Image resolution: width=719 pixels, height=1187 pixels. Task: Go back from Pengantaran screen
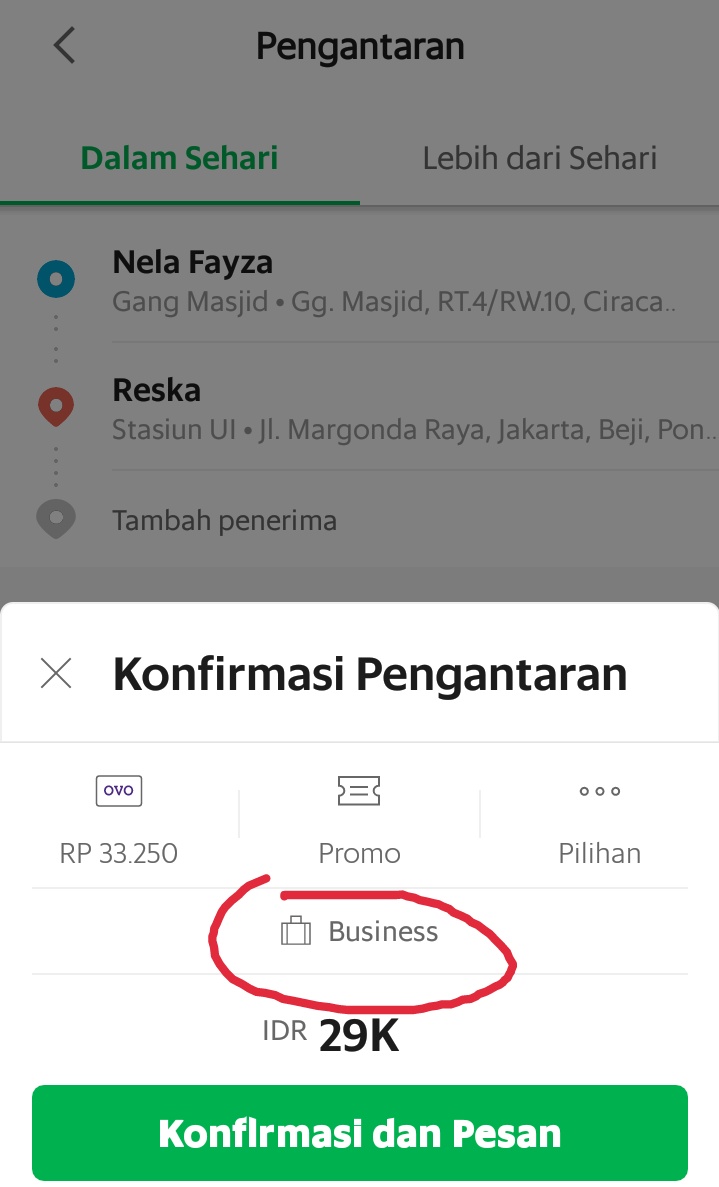click(65, 46)
